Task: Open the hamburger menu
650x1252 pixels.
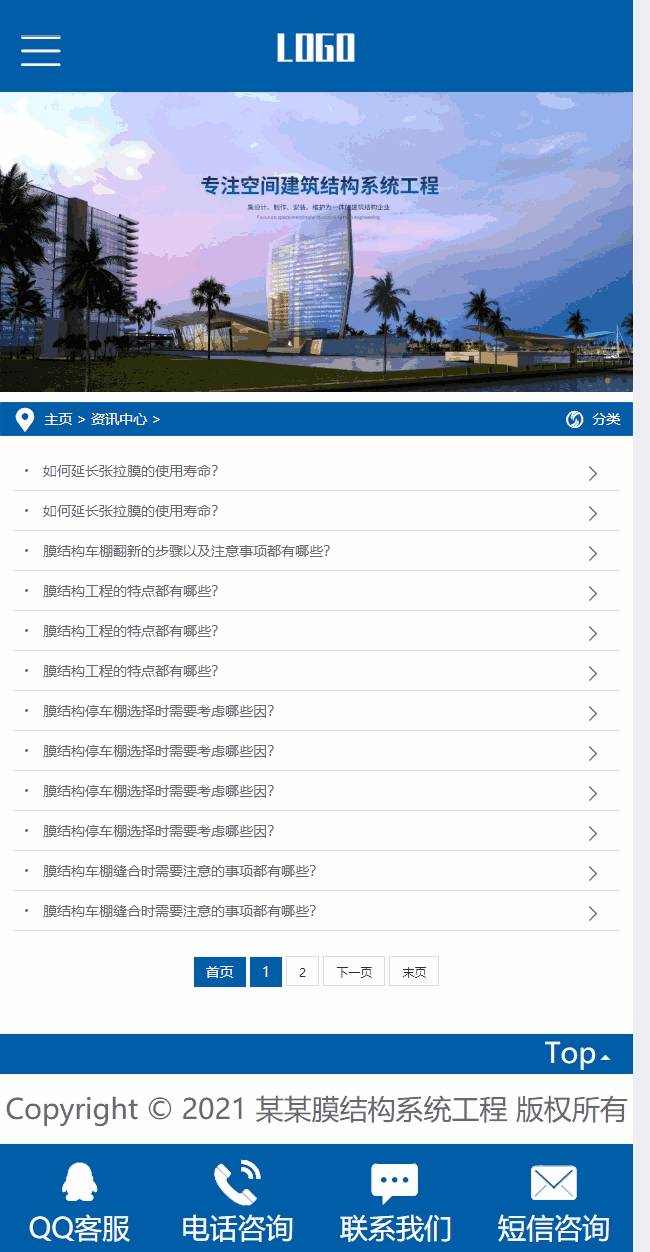Action: (41, 49)
